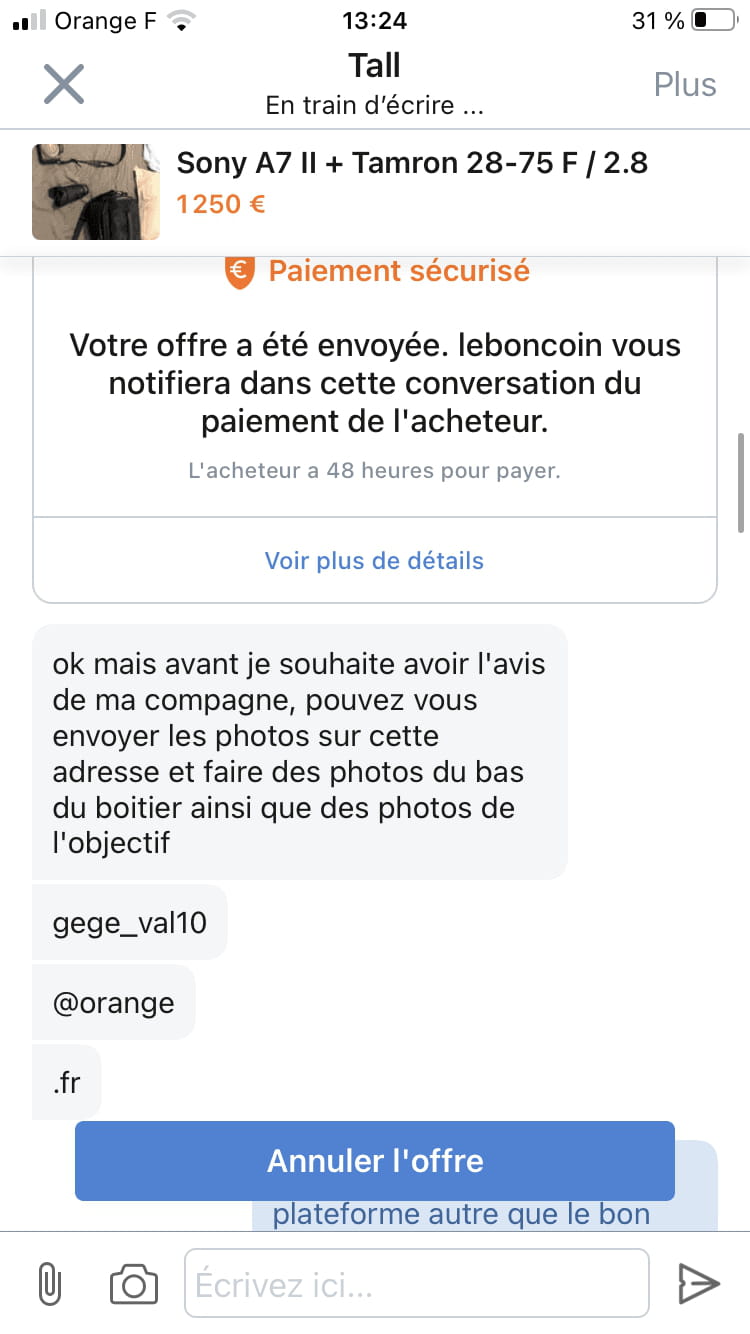Image resolution: width=750 pixels, height=1334 pixels.
Task: Tap Voir plus de détails link
Action: (374, 560)
